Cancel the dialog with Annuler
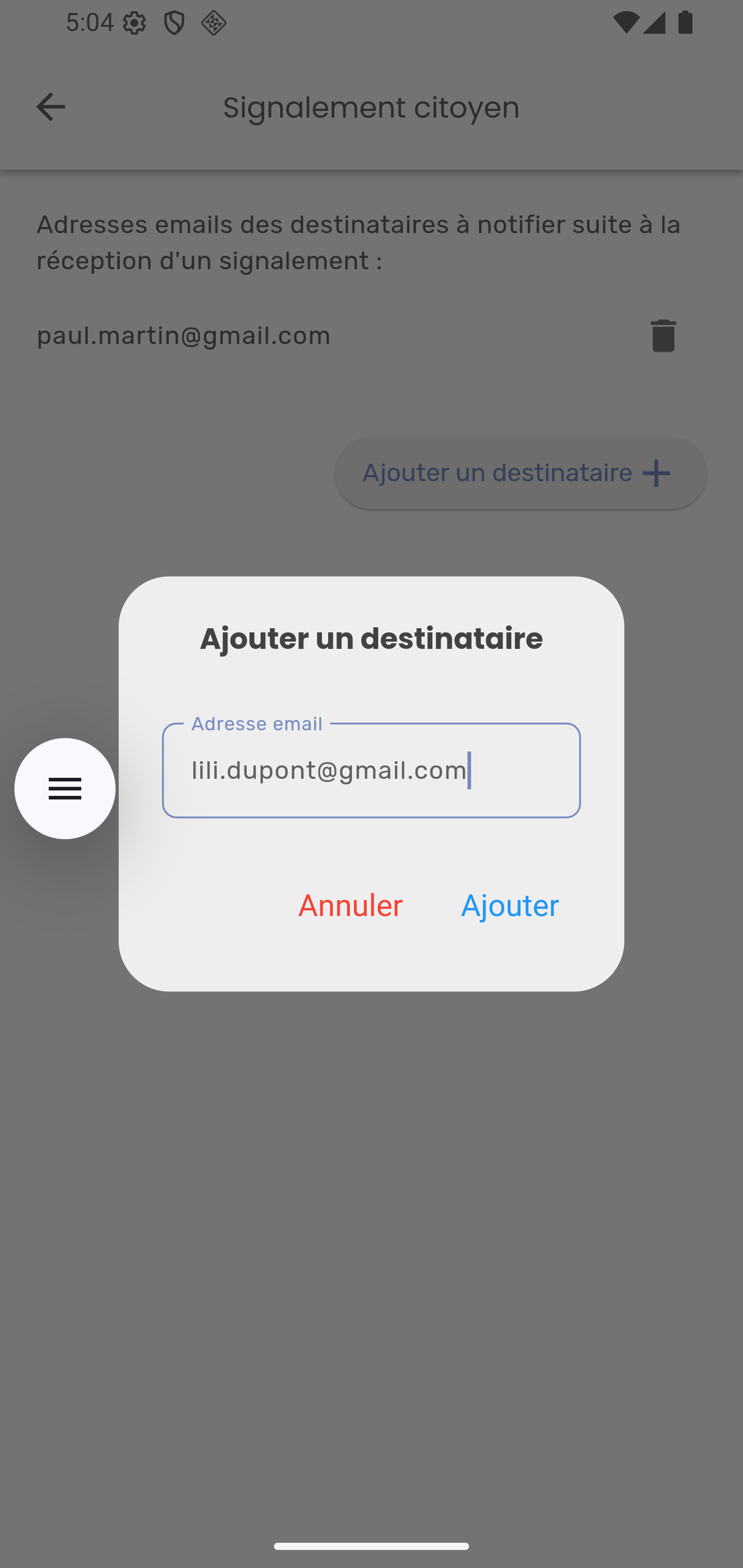The width and height of the screenshot is (743, 1568). pyautogui.click(x=350, y=905)
